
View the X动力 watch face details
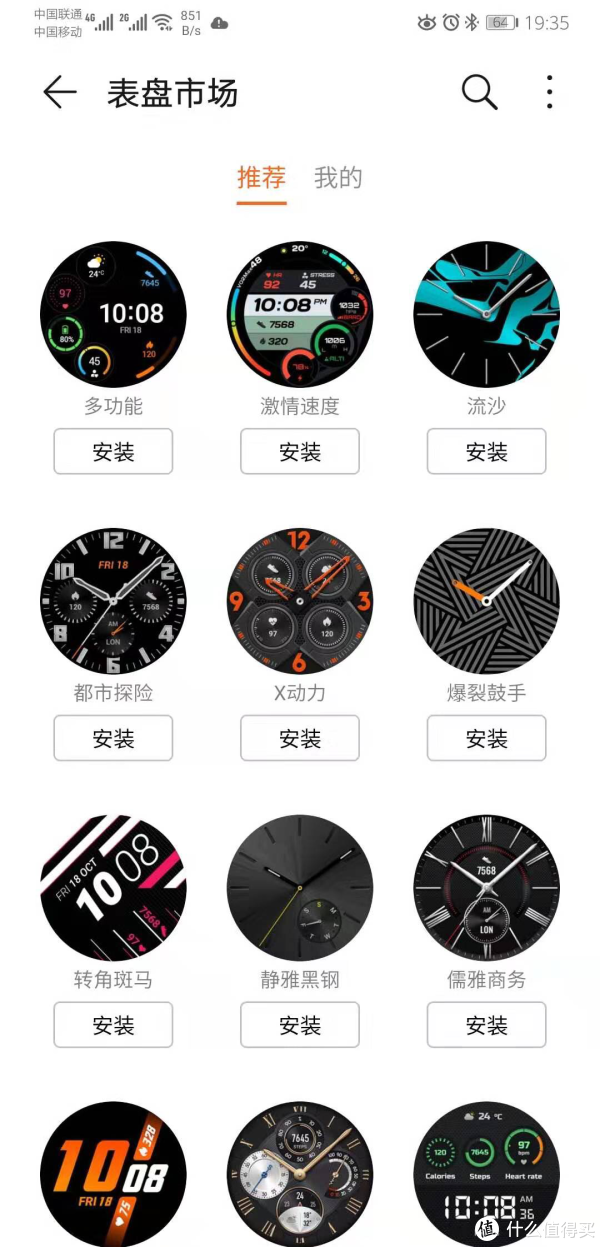(x=300, y=601)
